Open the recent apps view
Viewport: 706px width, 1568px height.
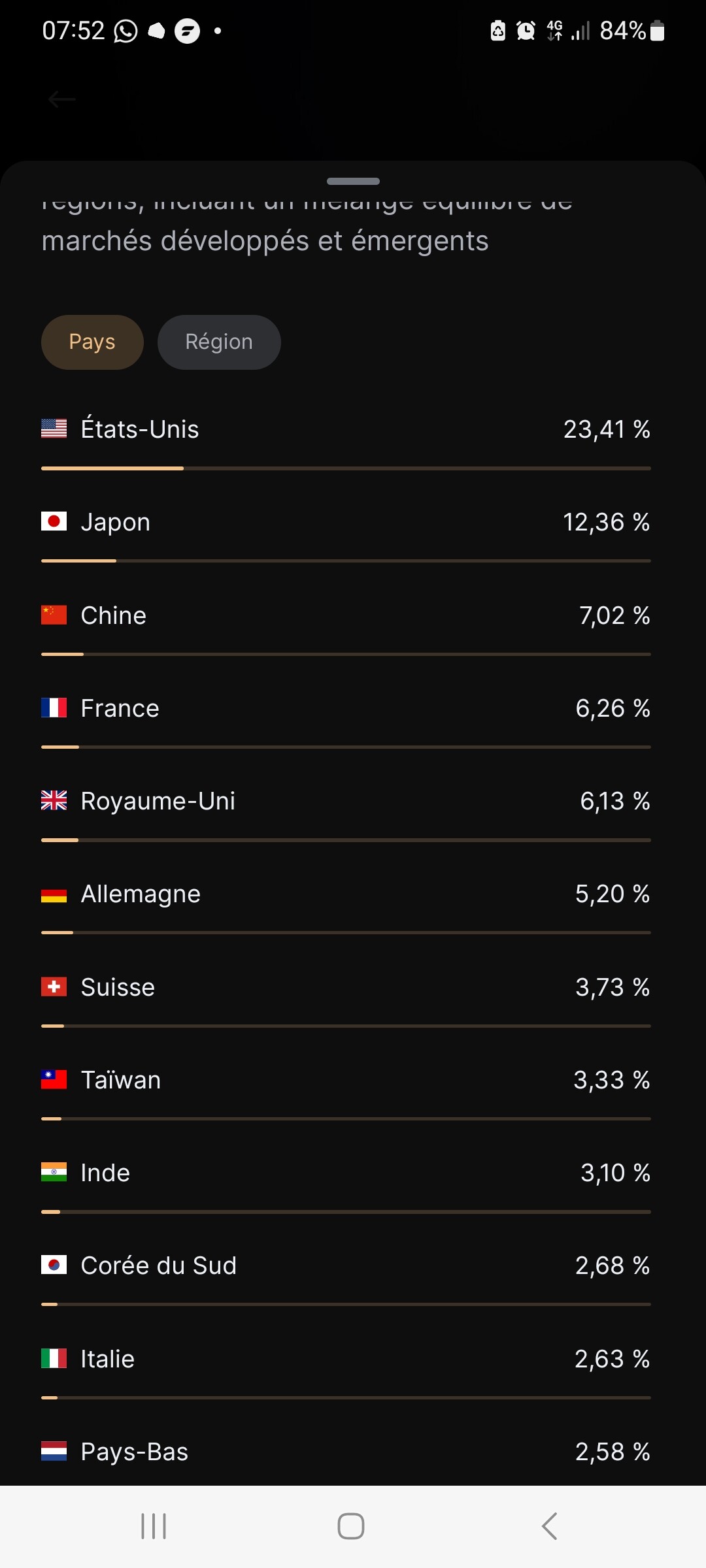pyautogui.click(x=154, y=1526)
